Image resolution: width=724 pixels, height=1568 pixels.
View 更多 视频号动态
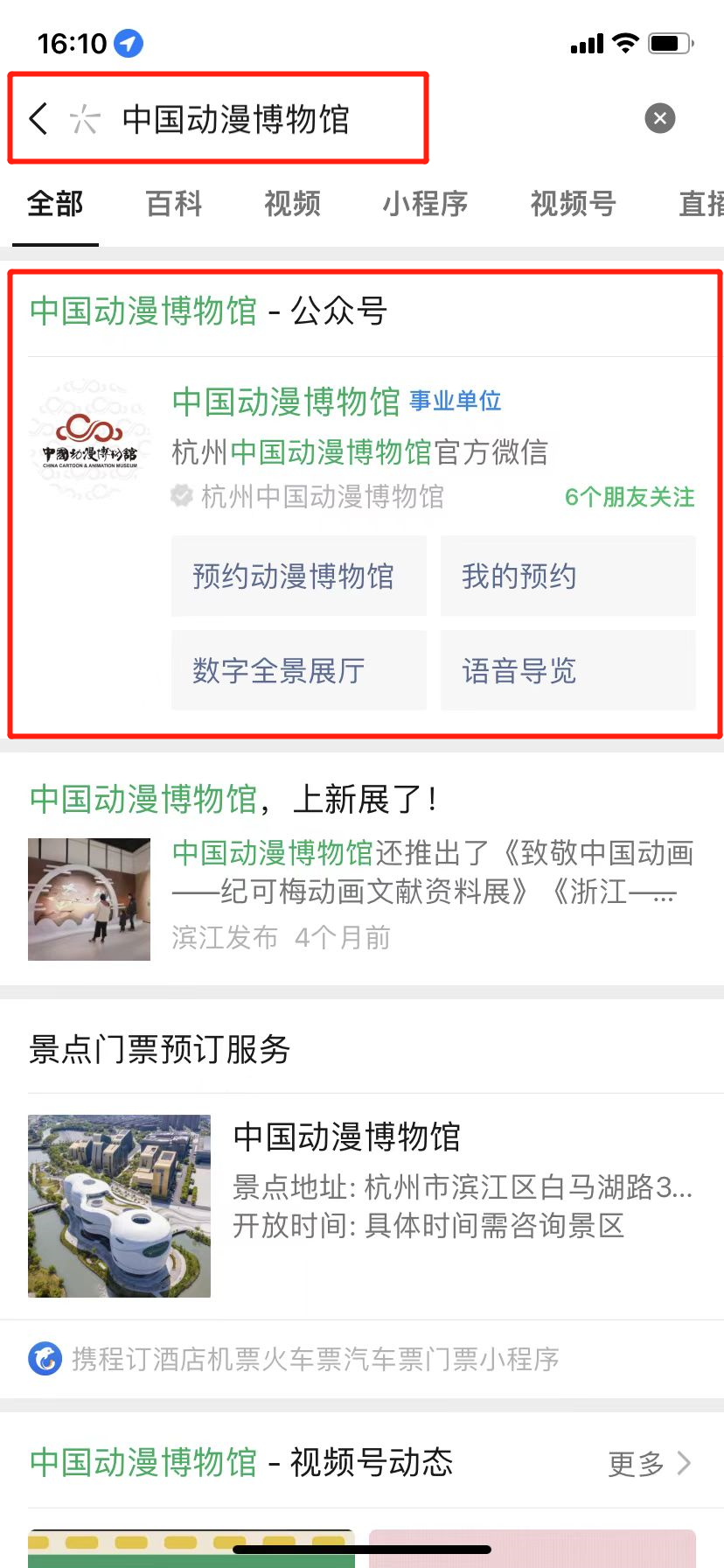pyautogui.click(x=649, y=1463)
